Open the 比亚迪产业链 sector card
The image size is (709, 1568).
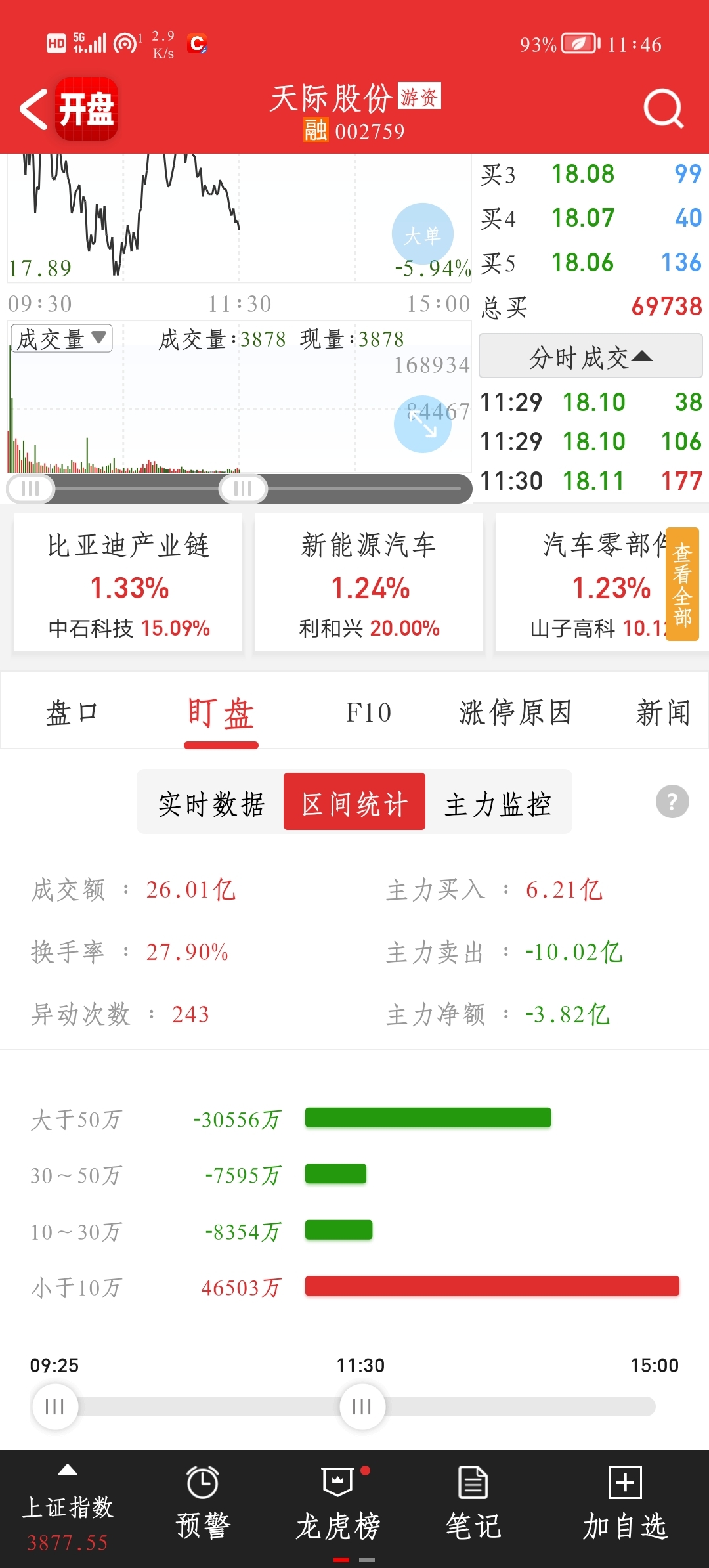(128, 582)
